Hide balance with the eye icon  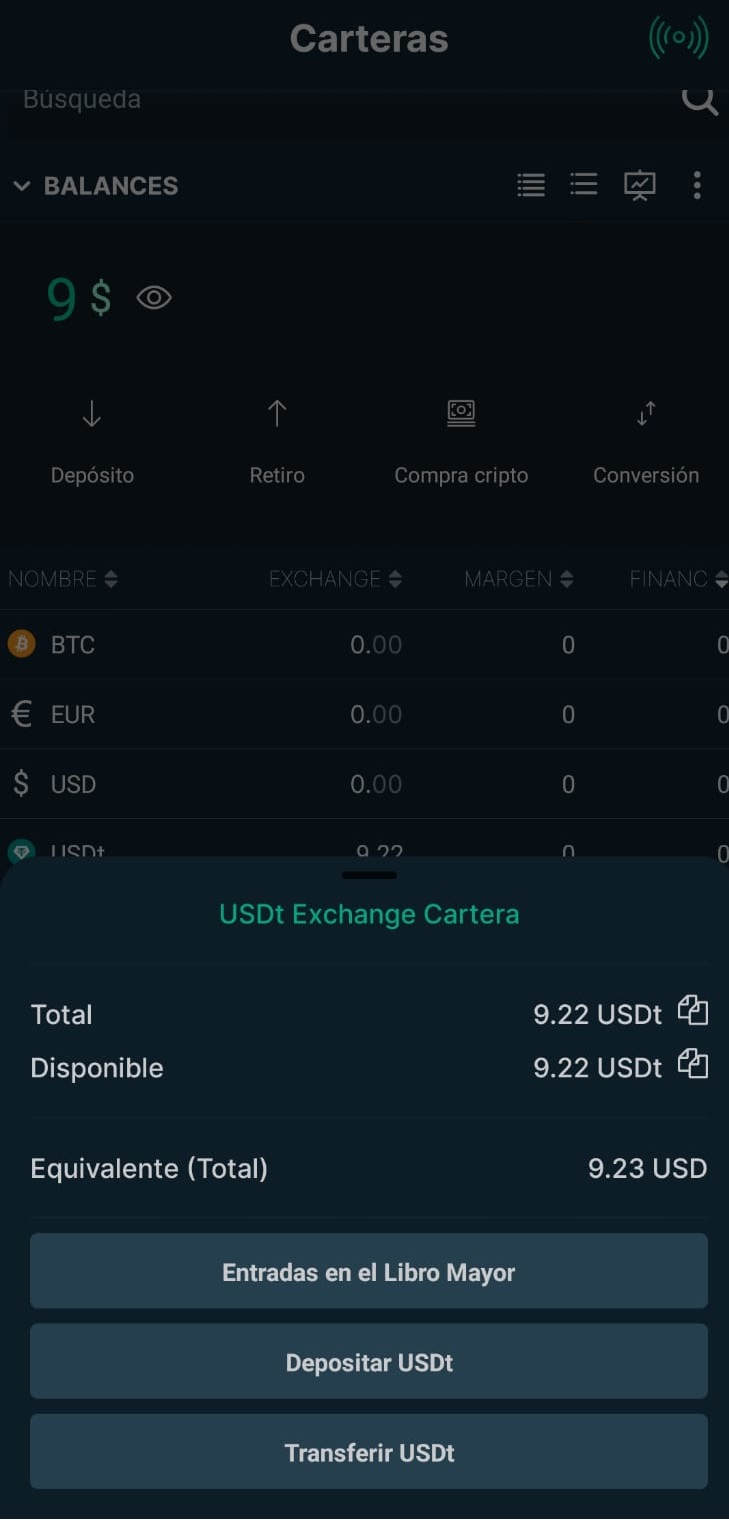pos(154,297)
